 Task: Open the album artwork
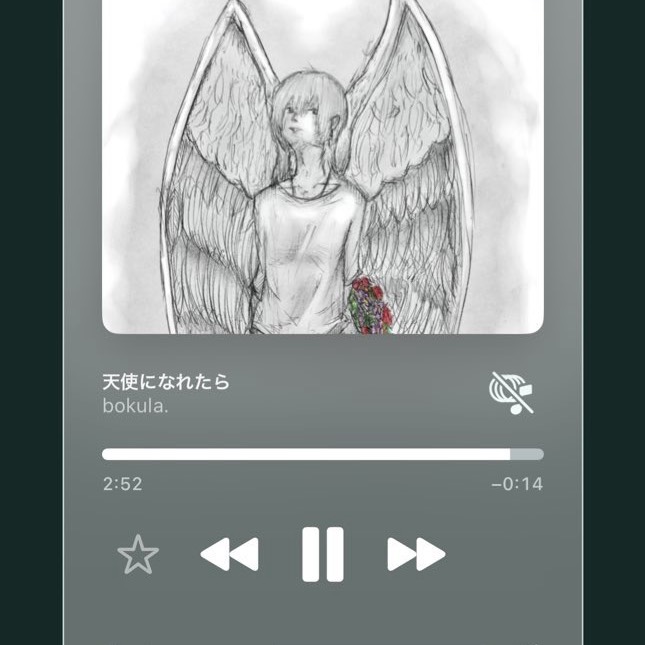click(322, 170)
